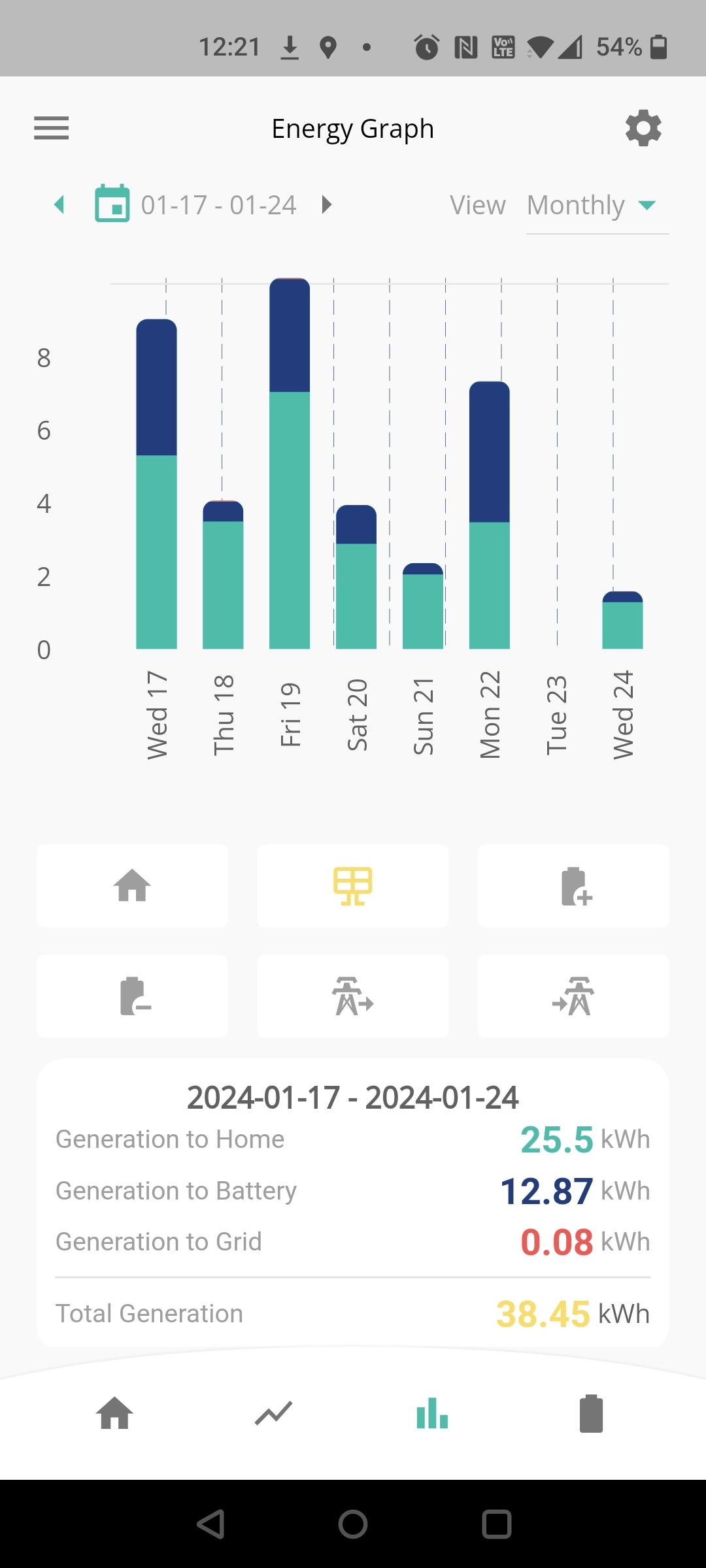Tap the Fri 19 bar in the chart
This screenshot has width=706, height=1568.
click(290, 463)
